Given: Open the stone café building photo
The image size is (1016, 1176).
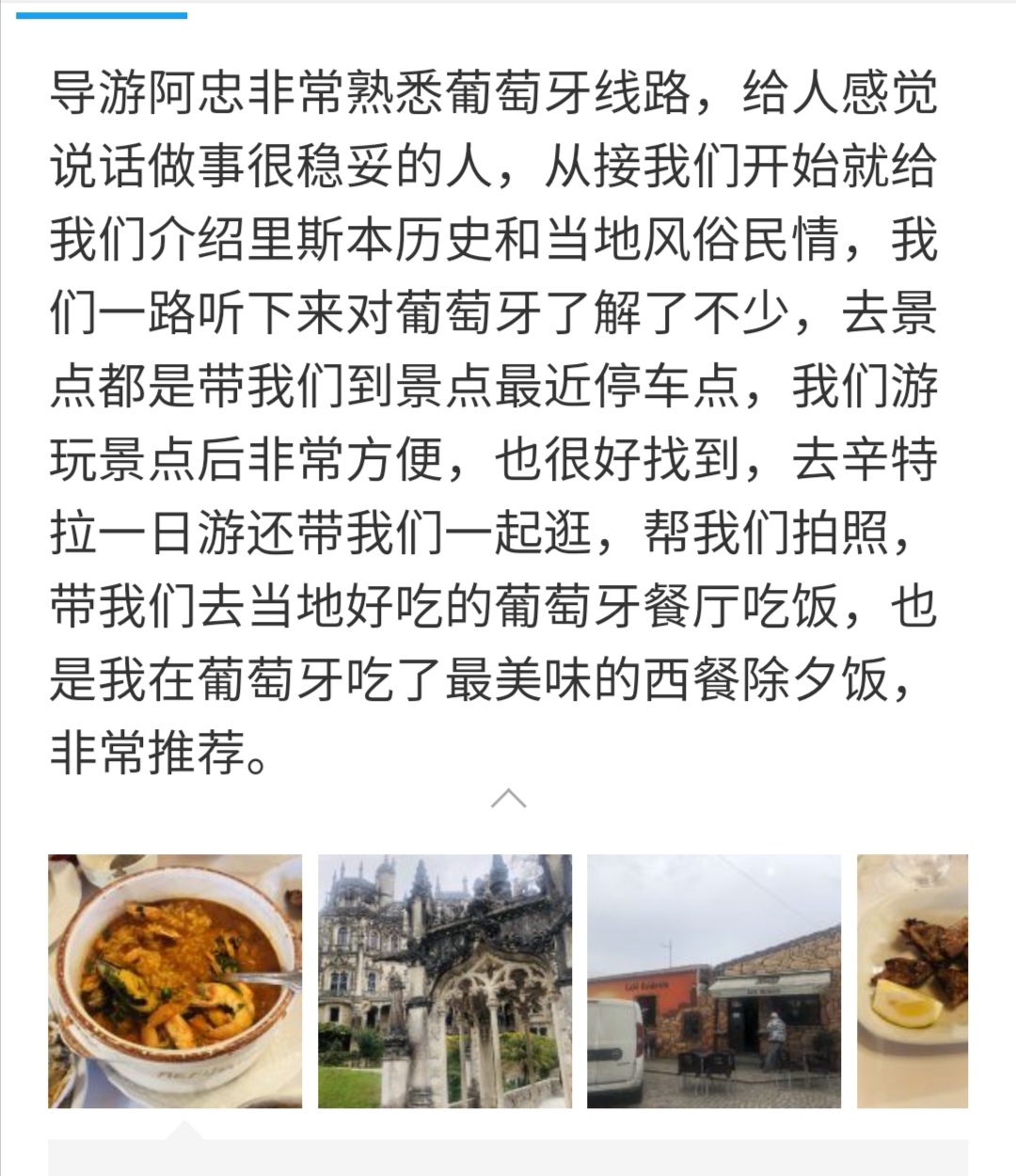Looking at the screenshot, I should point(713,980).
